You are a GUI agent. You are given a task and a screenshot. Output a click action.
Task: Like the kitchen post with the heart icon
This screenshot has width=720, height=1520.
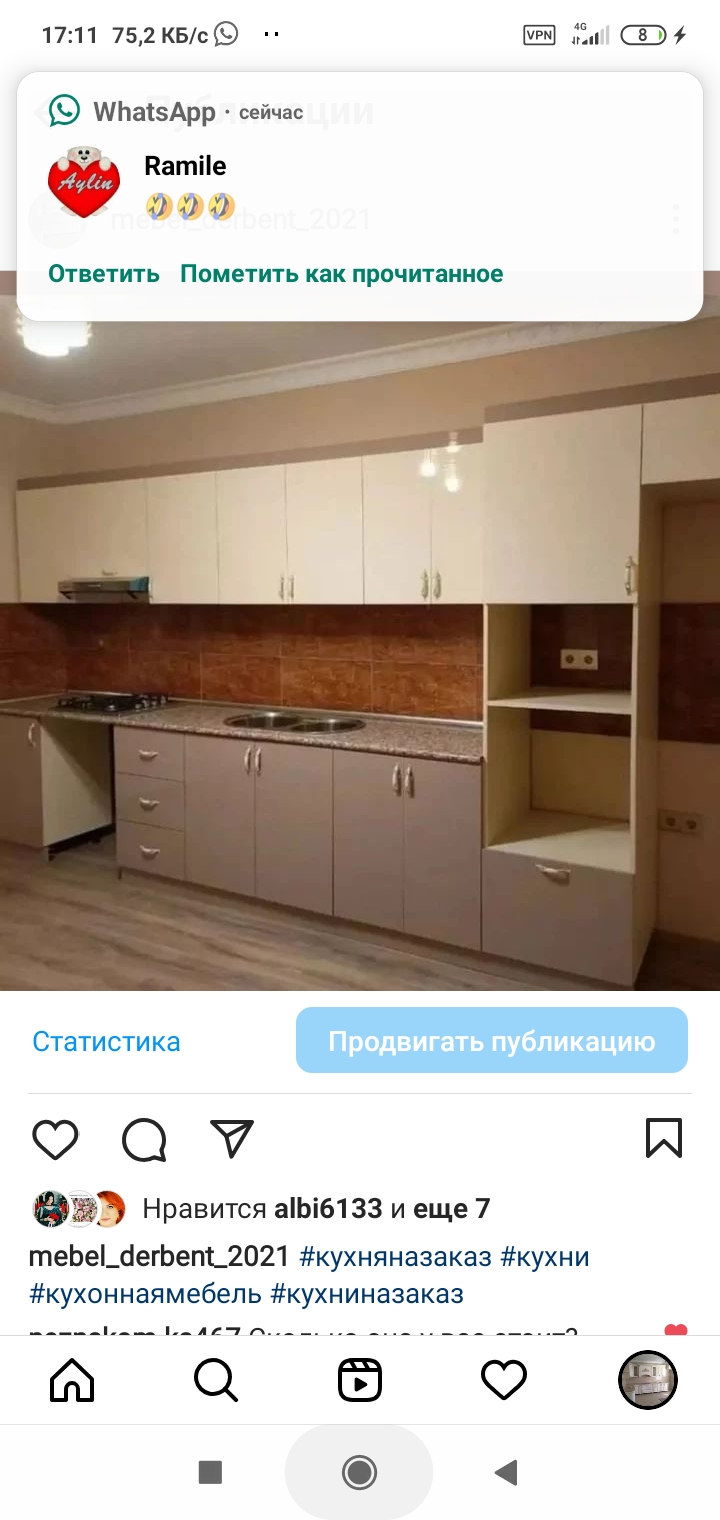pyautogui.click(x=55, y=1139)
